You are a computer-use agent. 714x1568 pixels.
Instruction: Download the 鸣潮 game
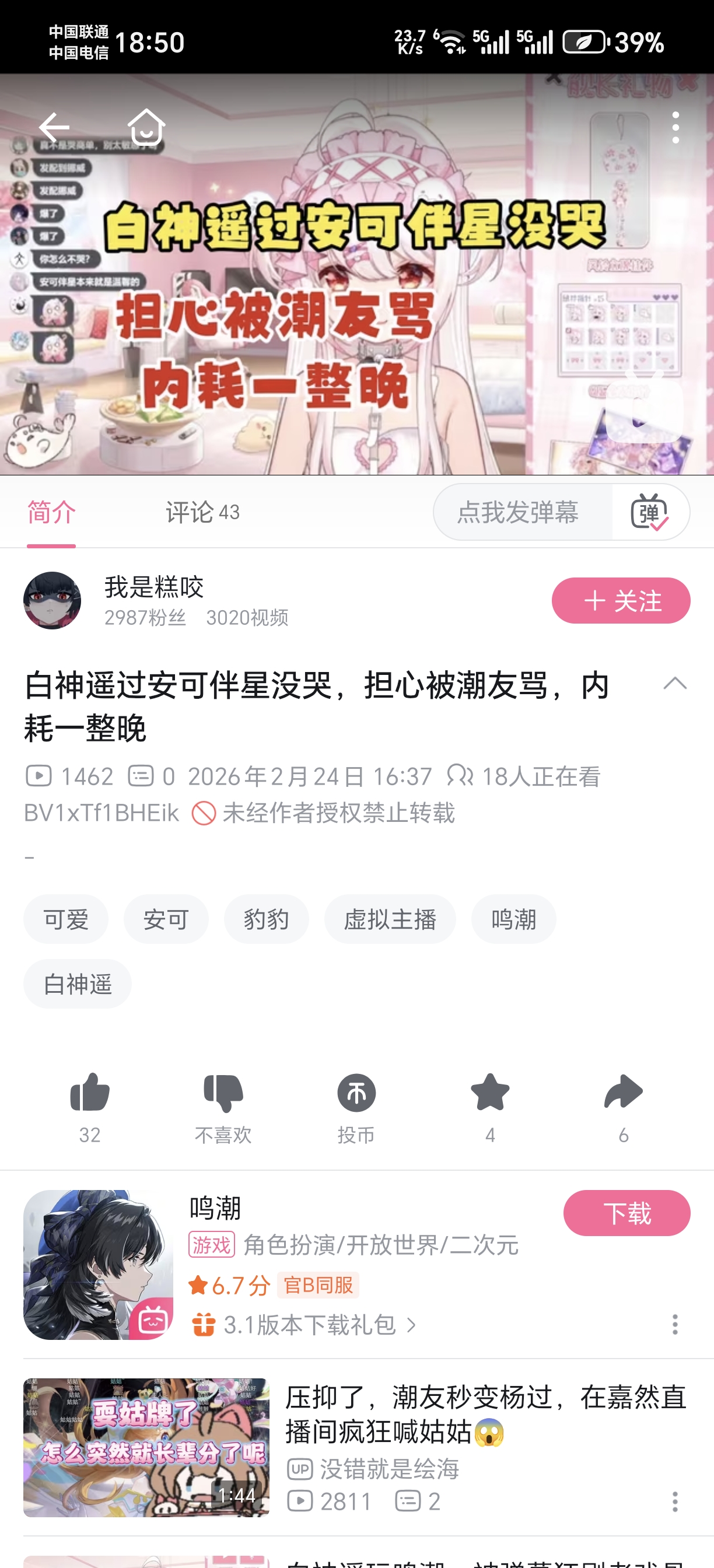tap(626, 1213)
